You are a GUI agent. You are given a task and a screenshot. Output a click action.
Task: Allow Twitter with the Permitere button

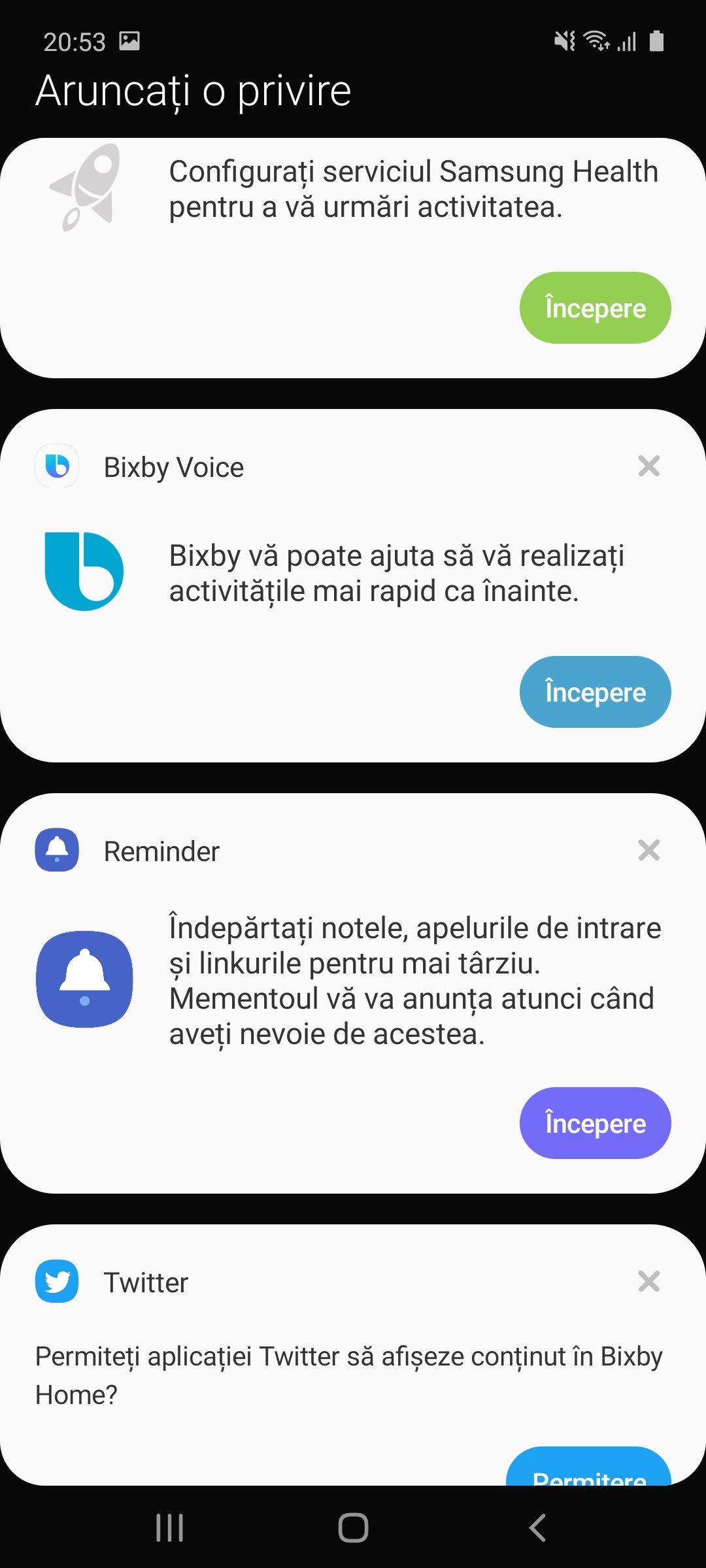[588, 1467]
